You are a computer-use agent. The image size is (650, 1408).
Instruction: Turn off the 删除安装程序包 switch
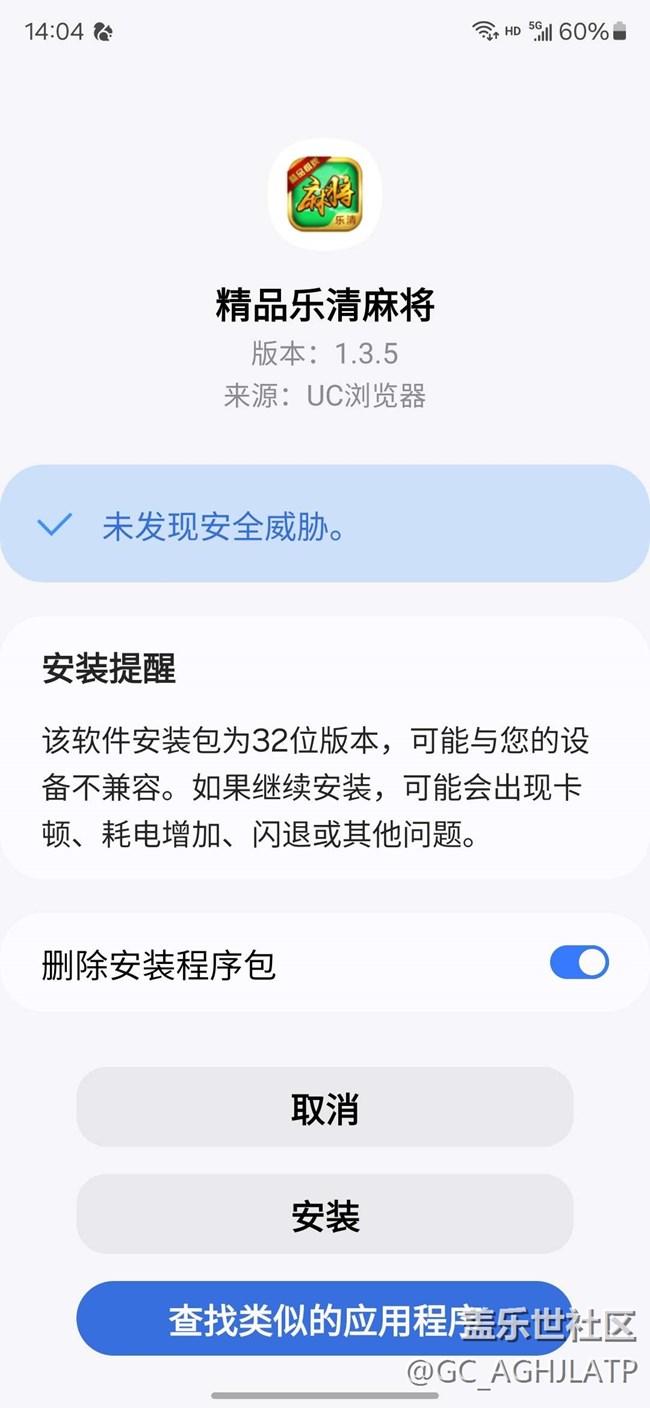(x=579, y=962)
